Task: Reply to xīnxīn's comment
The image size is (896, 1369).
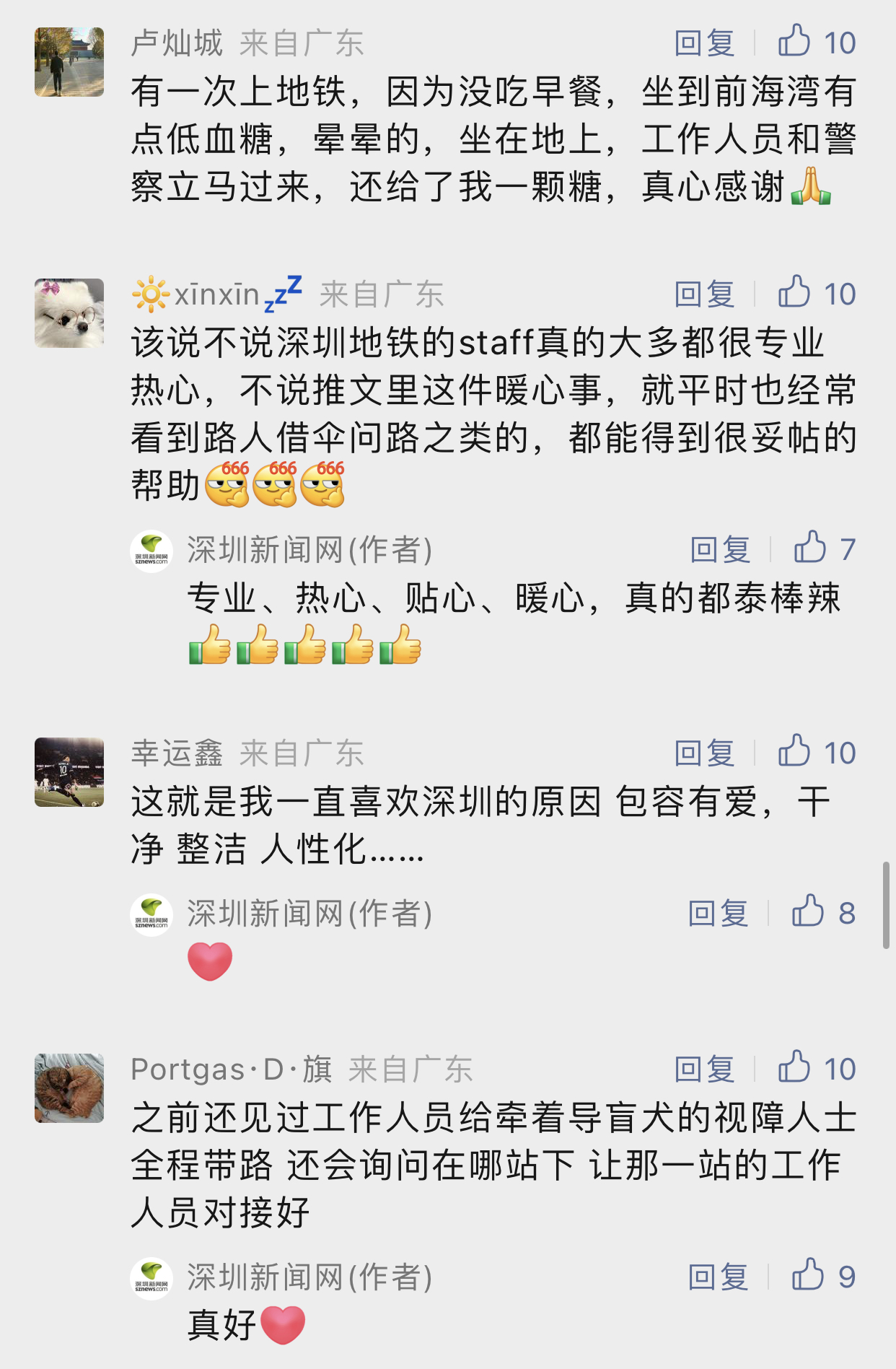Action: point(704,294)
